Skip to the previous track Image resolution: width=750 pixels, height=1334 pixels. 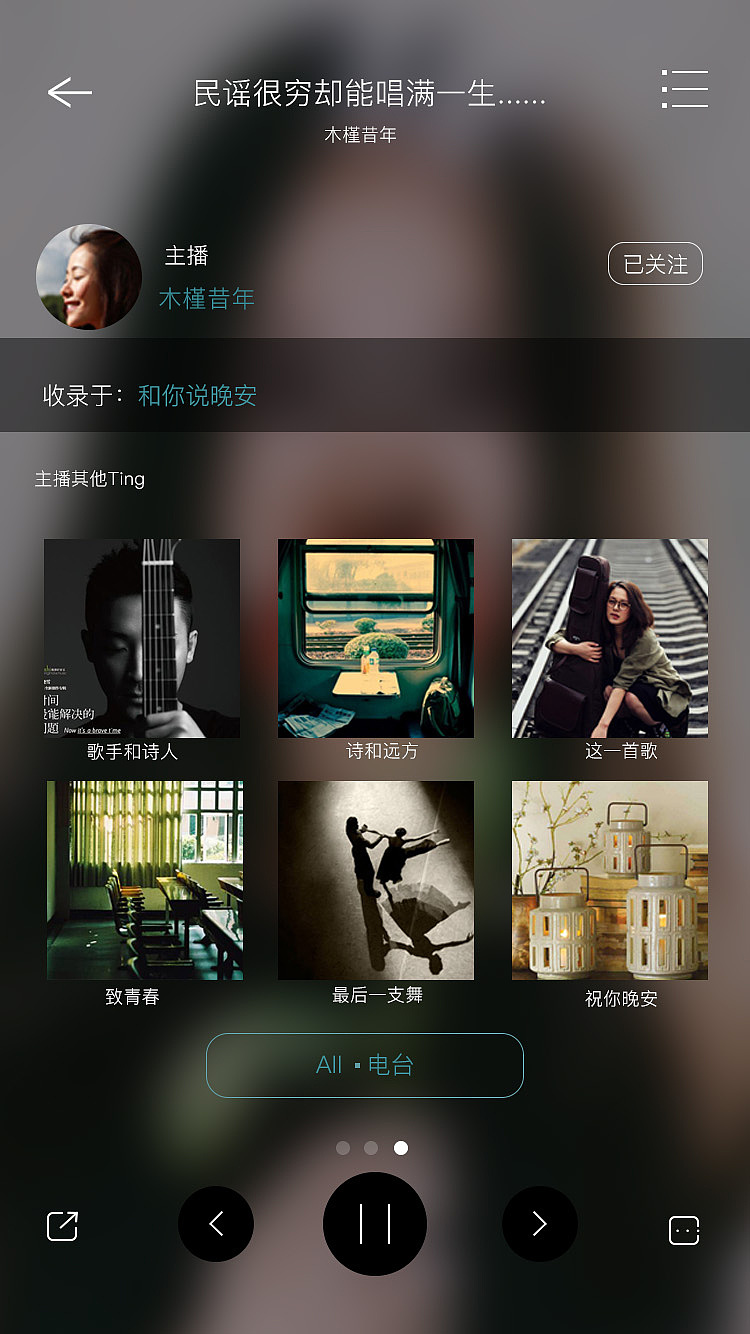pos(216,1224)
